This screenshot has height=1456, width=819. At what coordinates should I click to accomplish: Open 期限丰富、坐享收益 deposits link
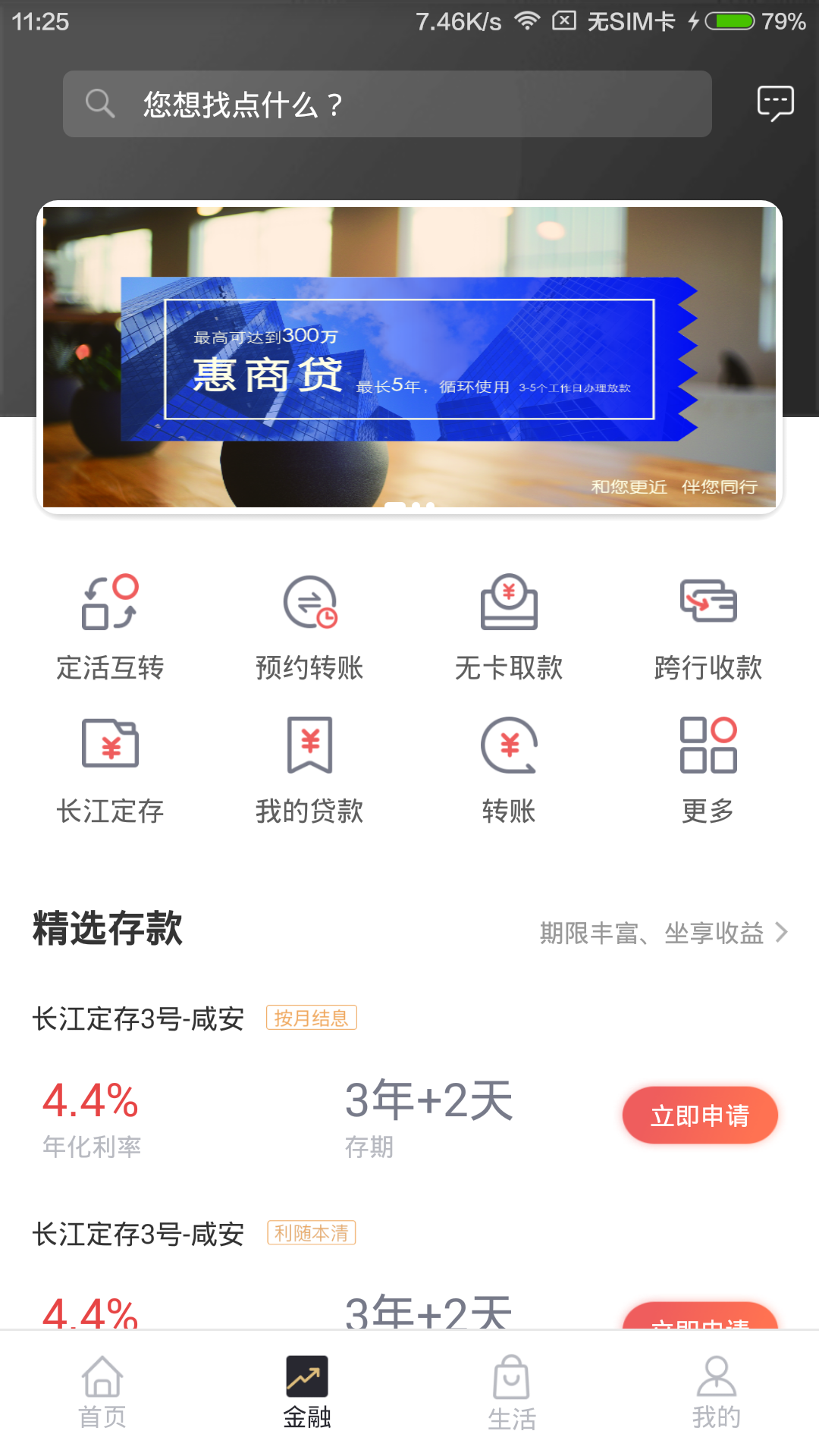pos(664,933)
